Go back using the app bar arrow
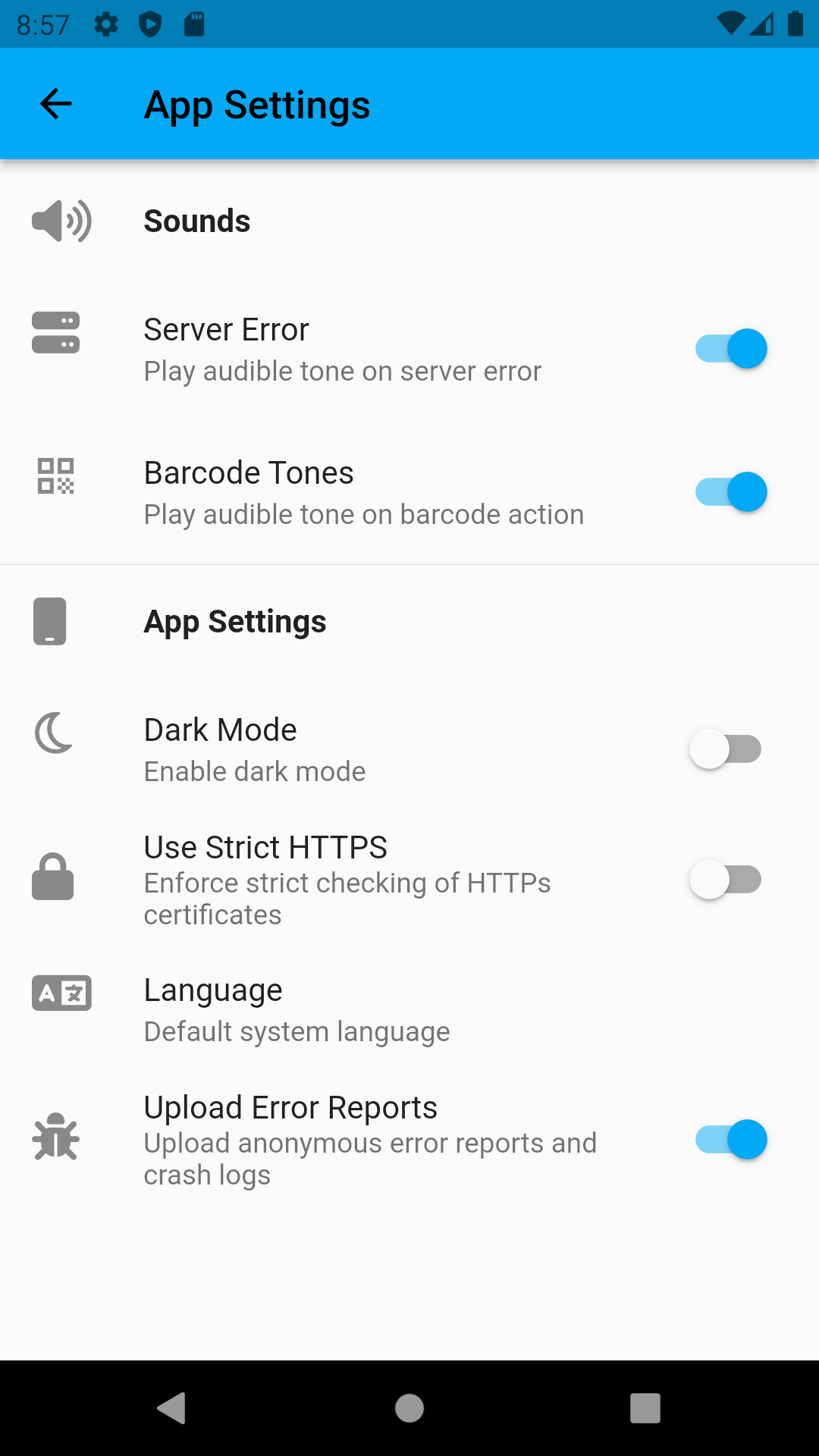The height and width of the screenshot is (1456, 819). click(x=55, y=104)
